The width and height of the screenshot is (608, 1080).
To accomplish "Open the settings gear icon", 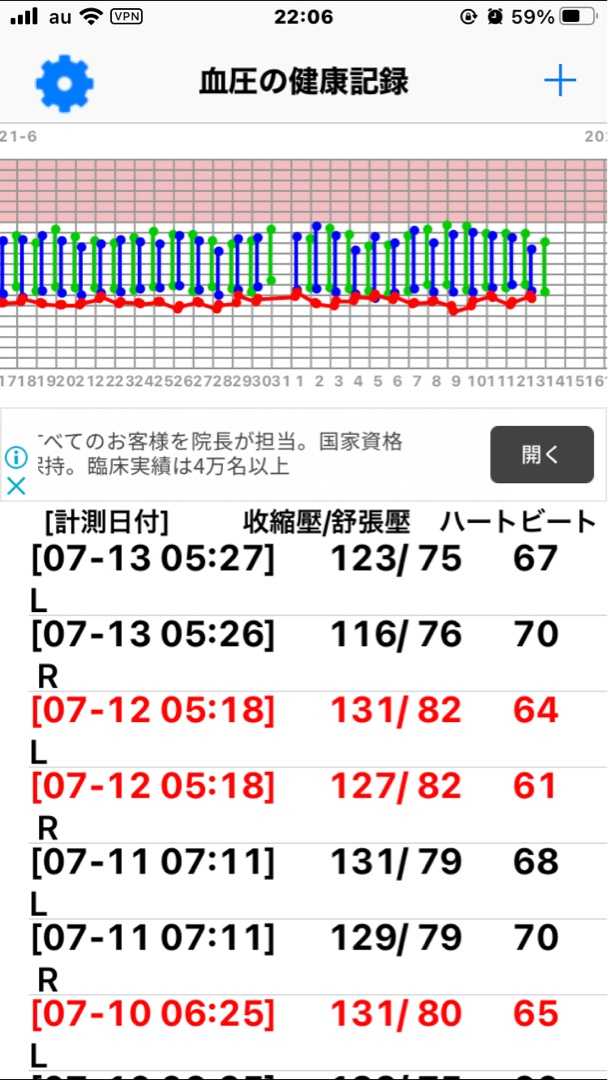I will pos(65,83).
